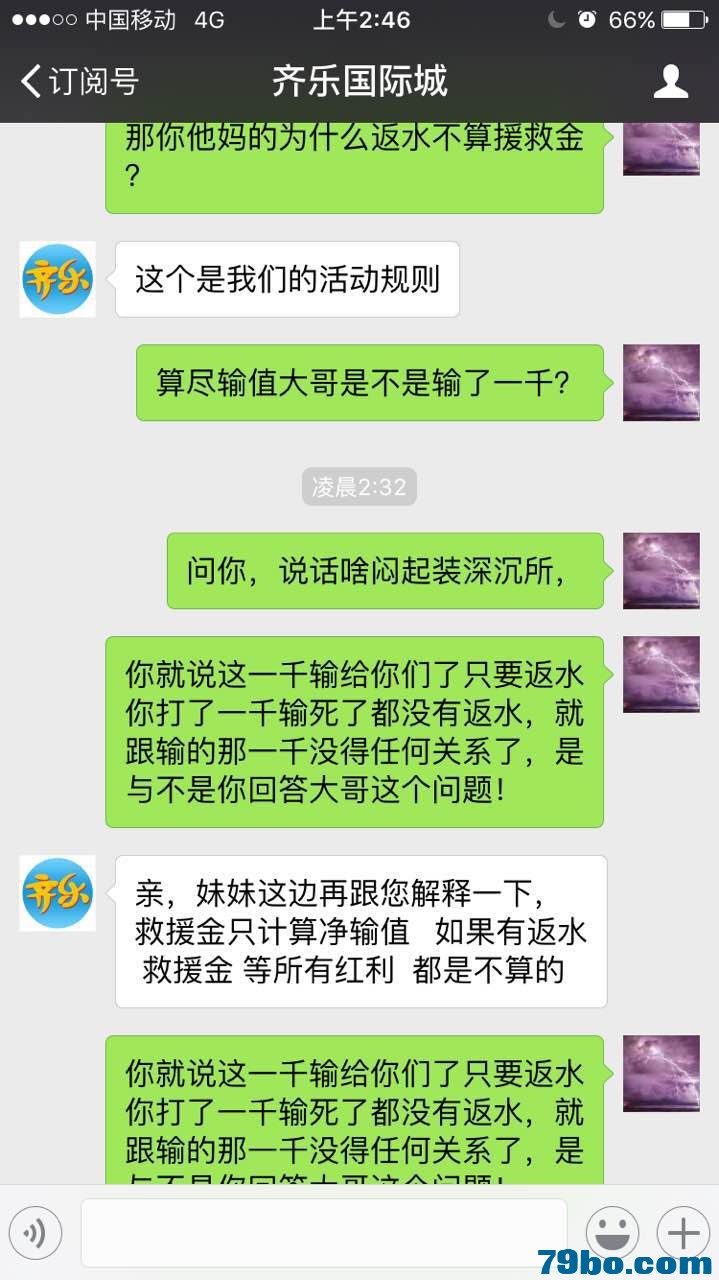This screenshot has height=1280, width=719.
Task: Tap my avatar beside 算尽输值 message
Action: point(661,382)
